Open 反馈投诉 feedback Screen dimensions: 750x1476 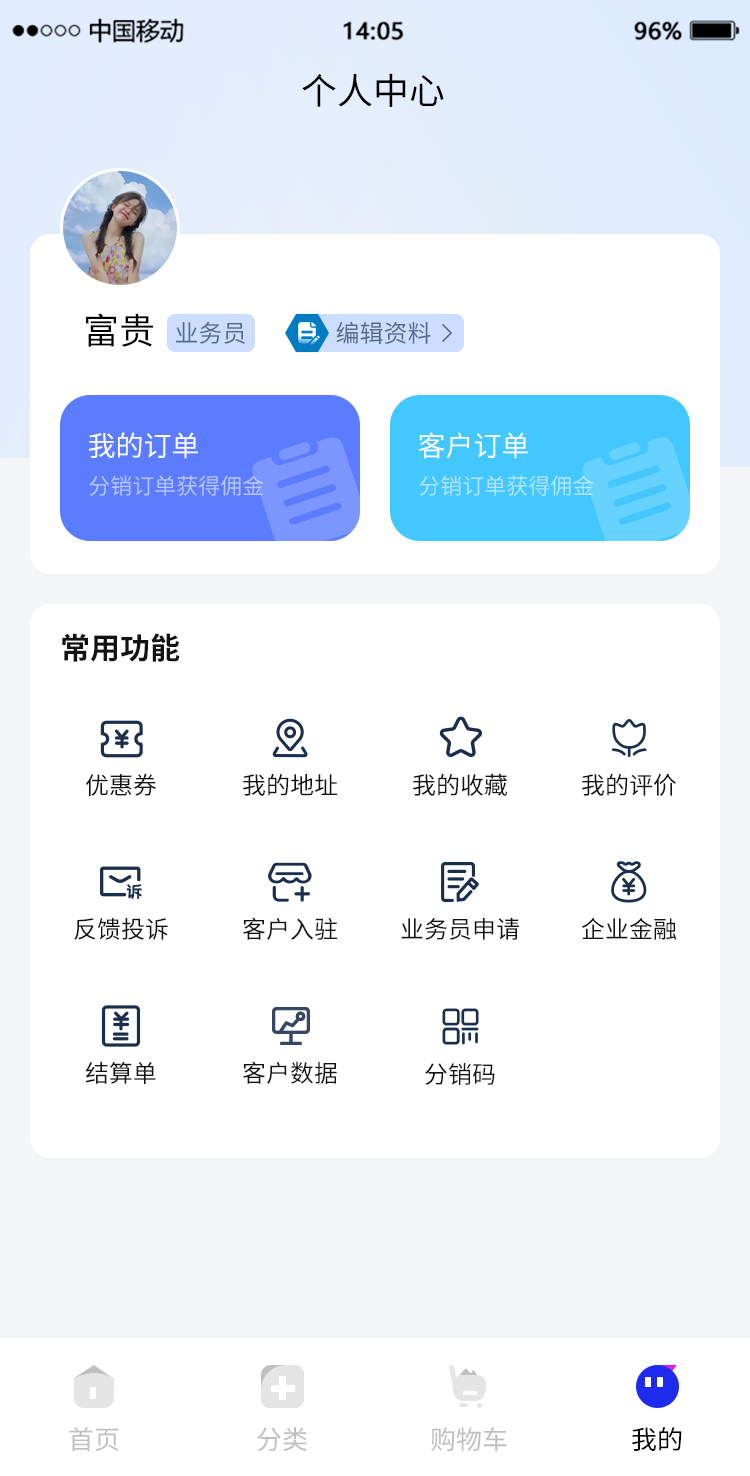point(121,901)
